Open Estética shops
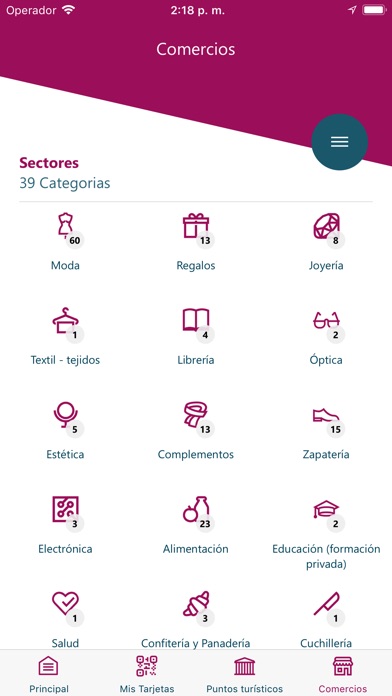The height and width of the screenshot is (696, 392). point(65,431)
